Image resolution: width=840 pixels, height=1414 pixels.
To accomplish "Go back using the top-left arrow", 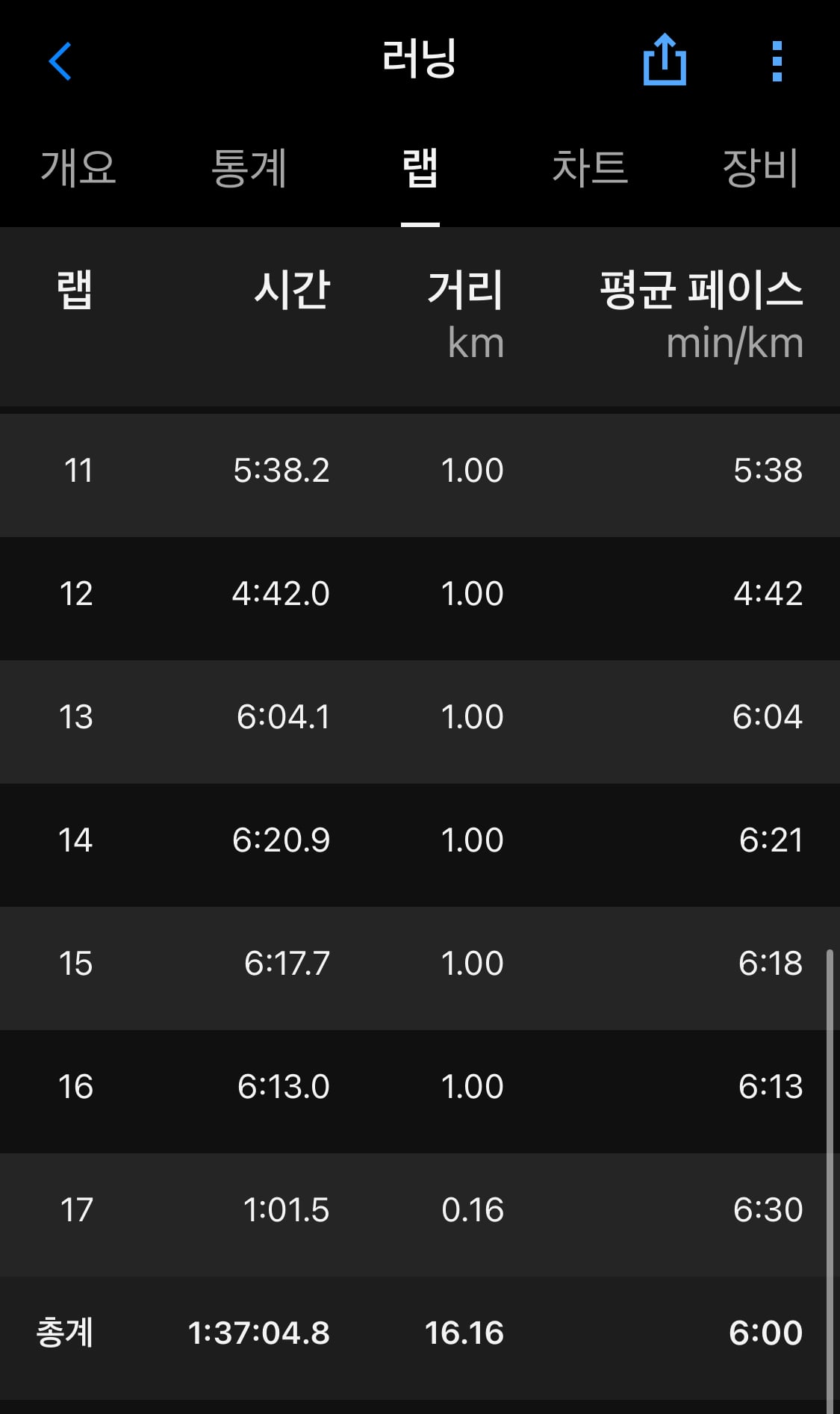I will point(60,61).
